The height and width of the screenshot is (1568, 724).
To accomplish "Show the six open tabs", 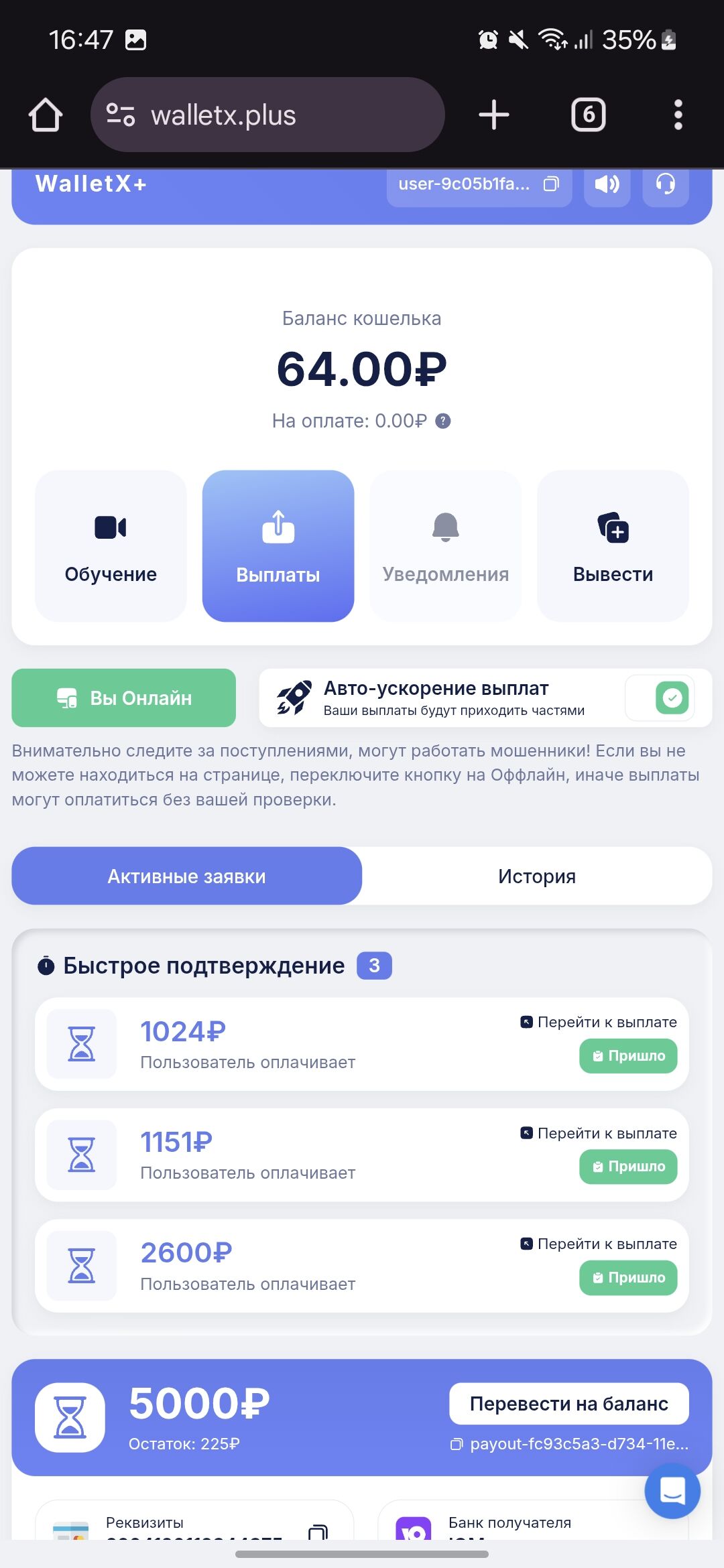I will pos(588,115).
